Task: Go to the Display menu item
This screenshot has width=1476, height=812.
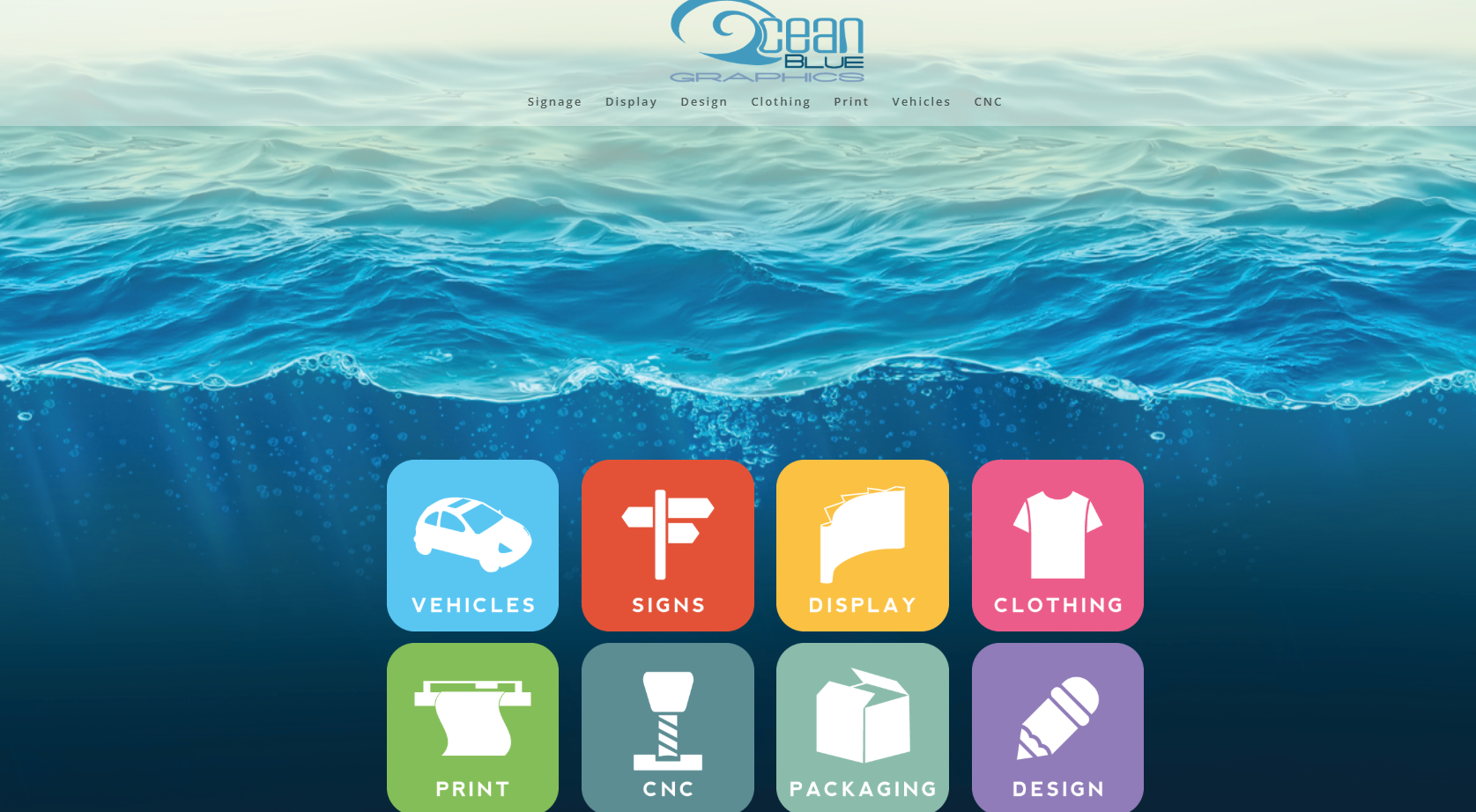Action: click(631, 102)
